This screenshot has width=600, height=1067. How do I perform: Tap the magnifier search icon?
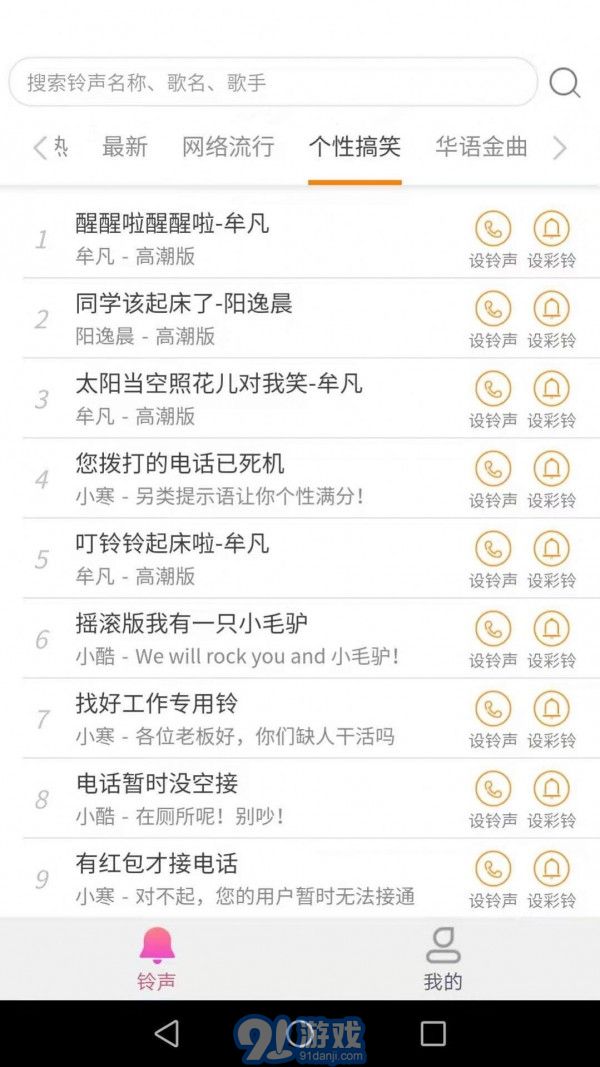point(565,83)
